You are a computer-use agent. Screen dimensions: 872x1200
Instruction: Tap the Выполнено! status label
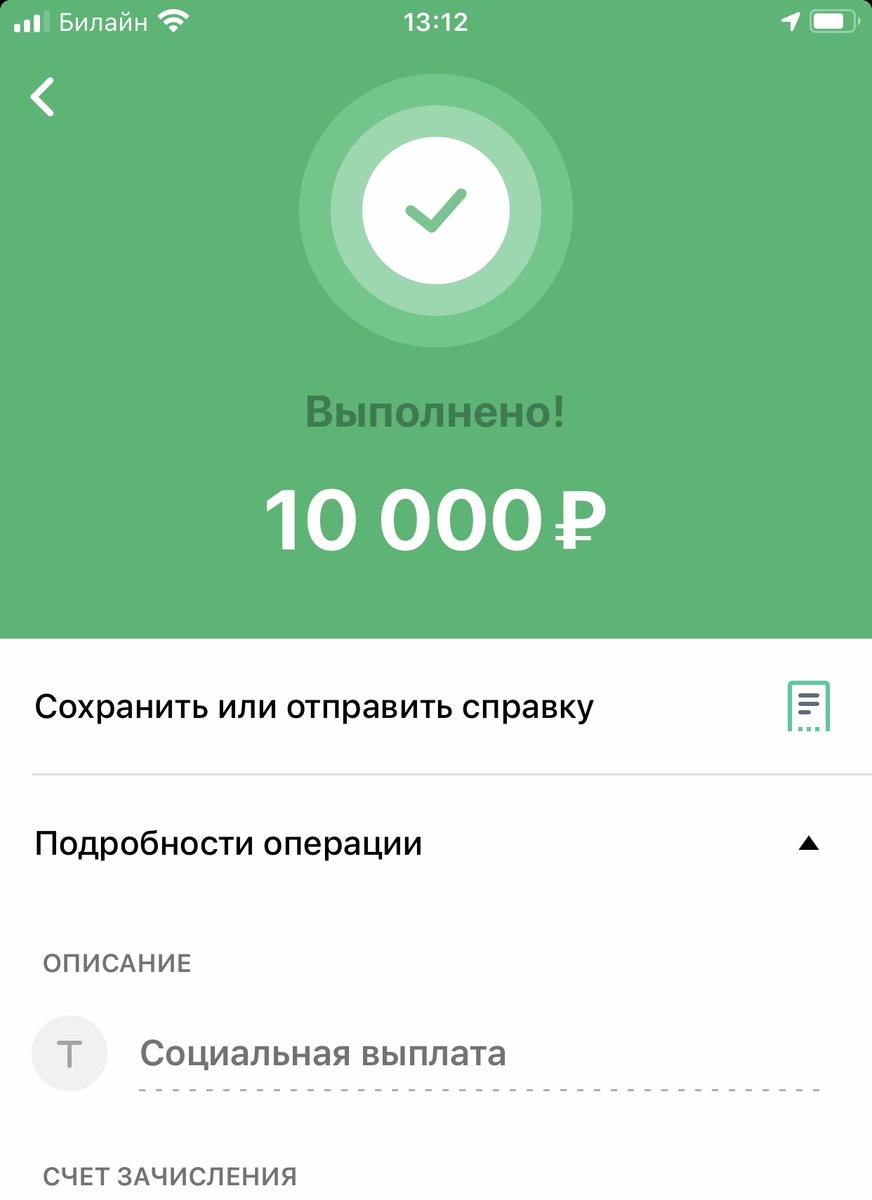[x=435, y=409]
